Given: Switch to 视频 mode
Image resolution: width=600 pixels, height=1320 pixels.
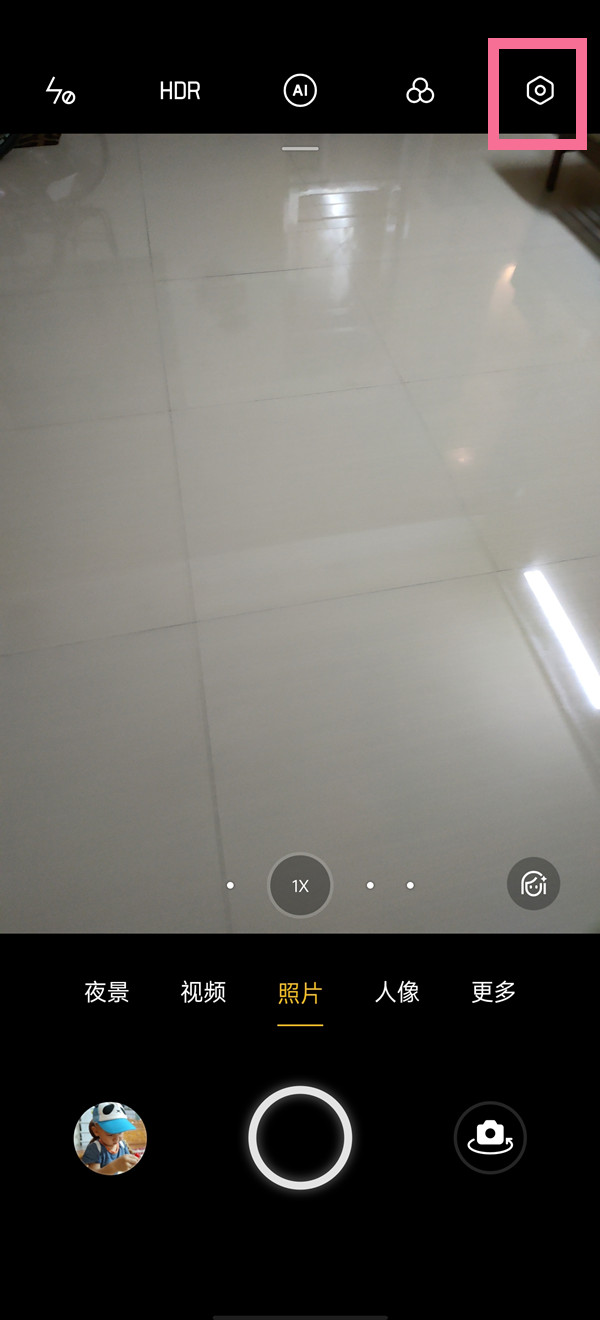Looking at the screenshot, I should pos(203,992).
